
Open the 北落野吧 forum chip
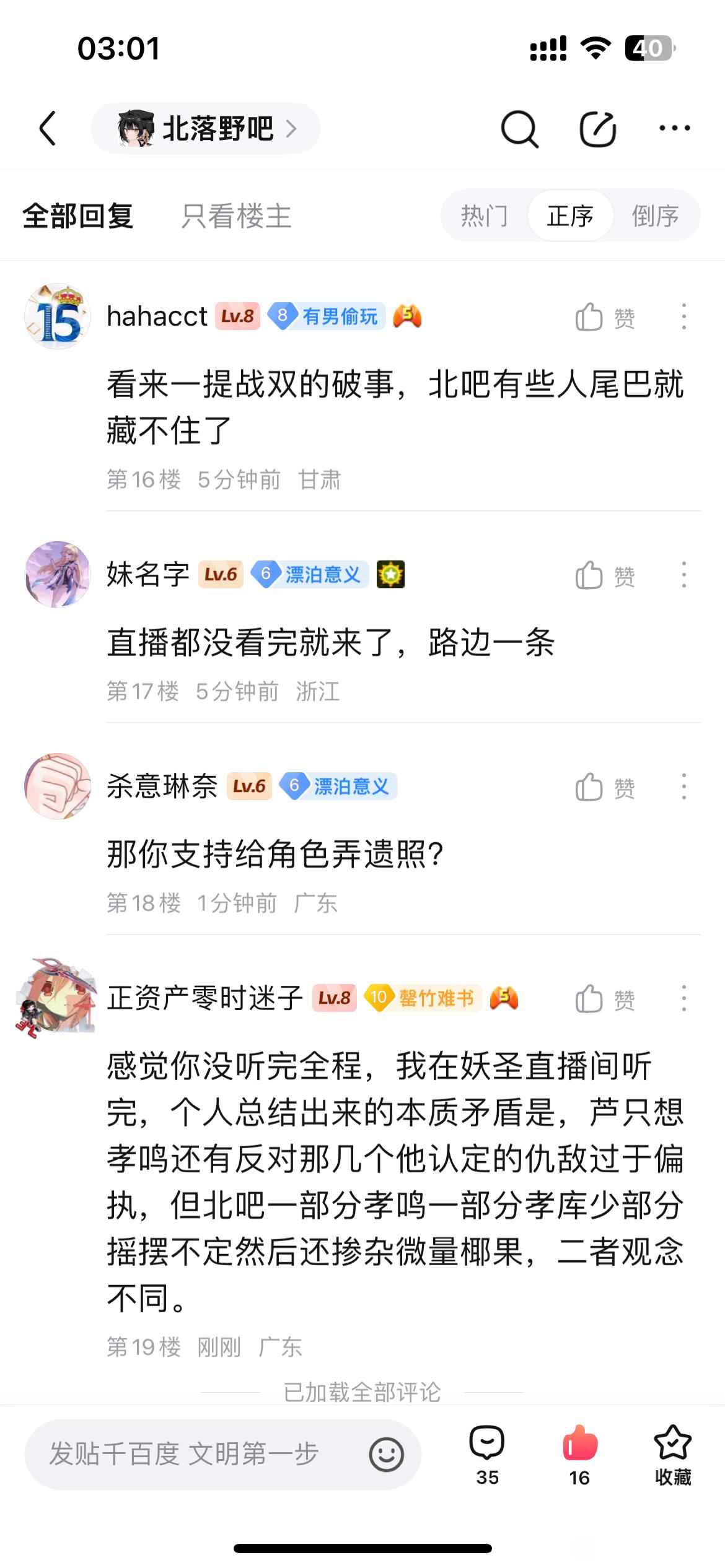click(206, 128)
